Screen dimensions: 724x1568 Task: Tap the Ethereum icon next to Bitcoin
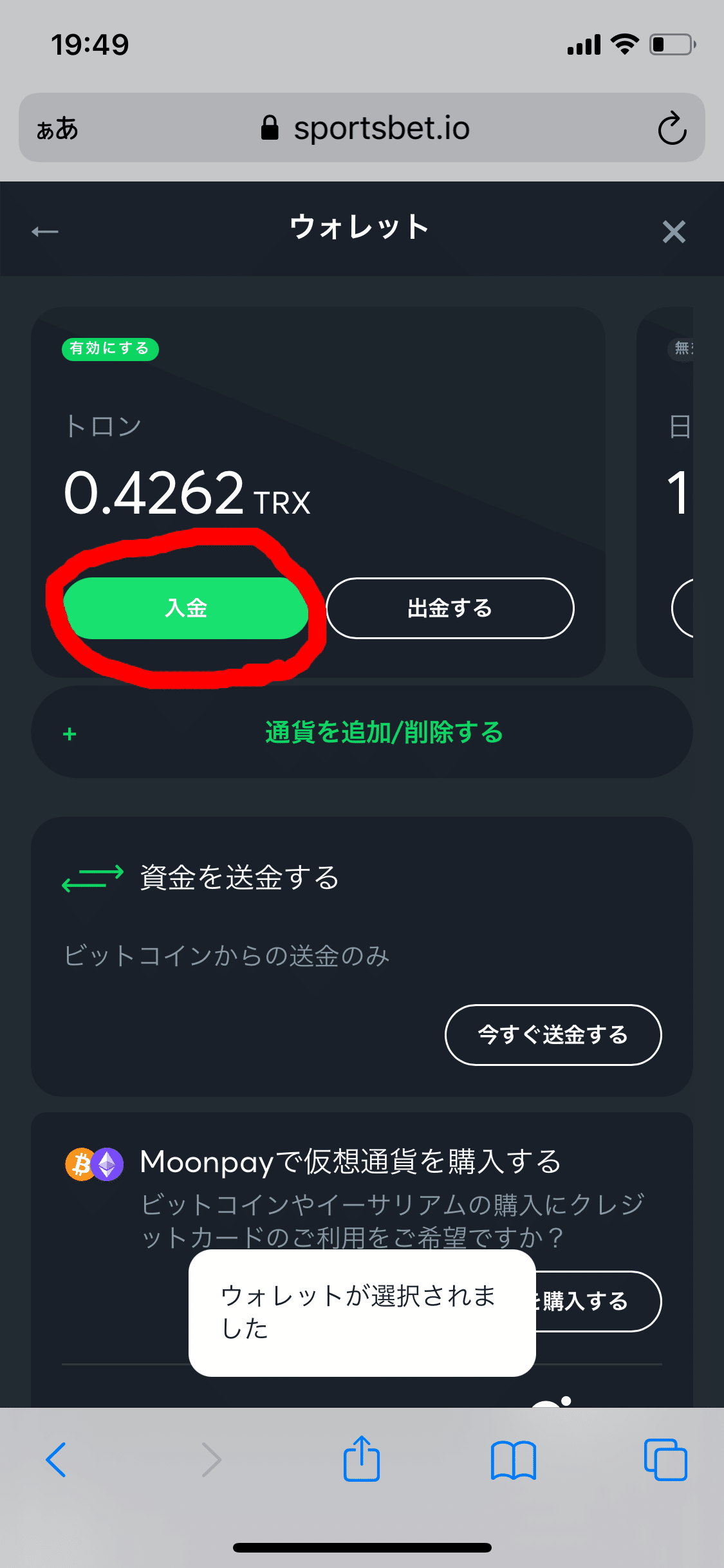(x=108, y=1161)
